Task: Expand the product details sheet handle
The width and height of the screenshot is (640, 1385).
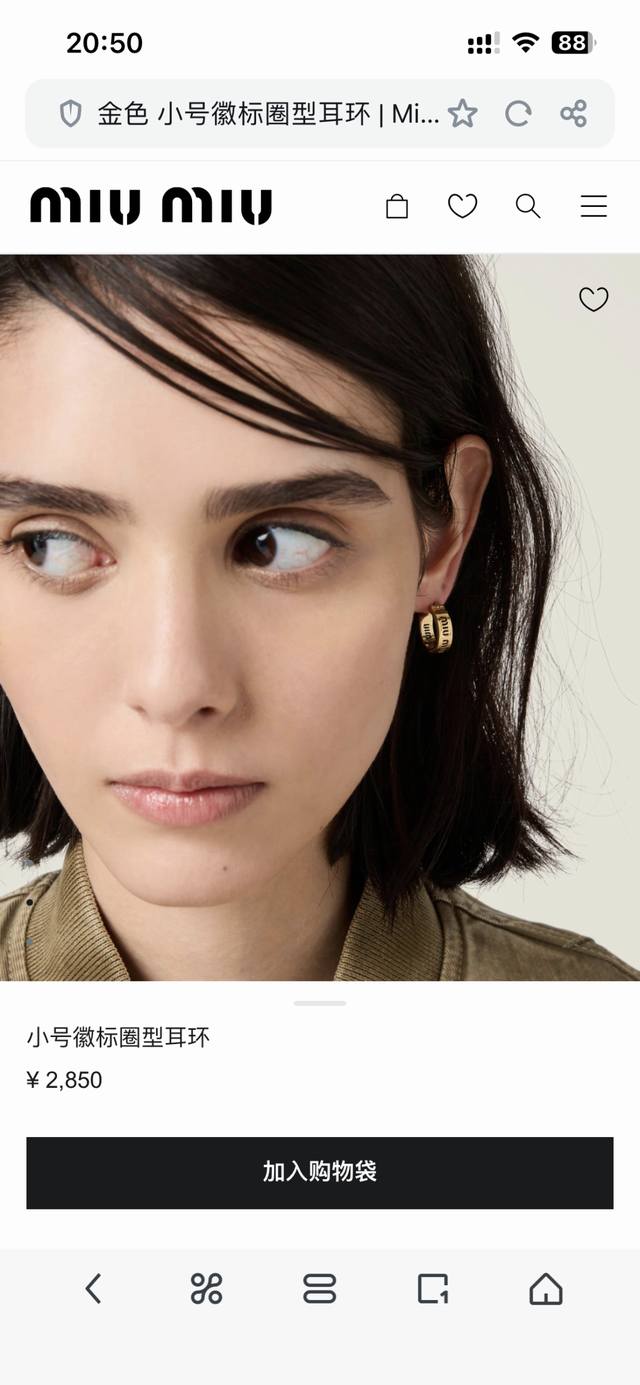Action: pyautogui.click(x=320, y=1002)
